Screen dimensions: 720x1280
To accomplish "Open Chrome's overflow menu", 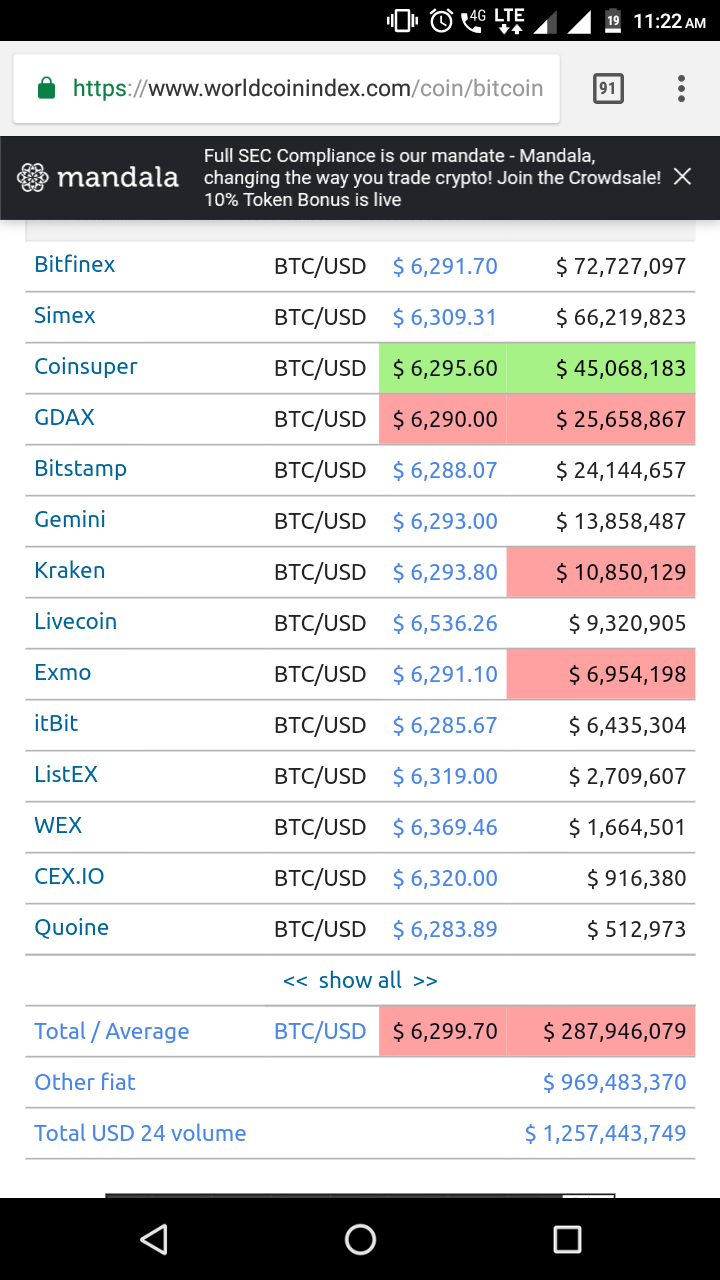I will pos(681,89).
